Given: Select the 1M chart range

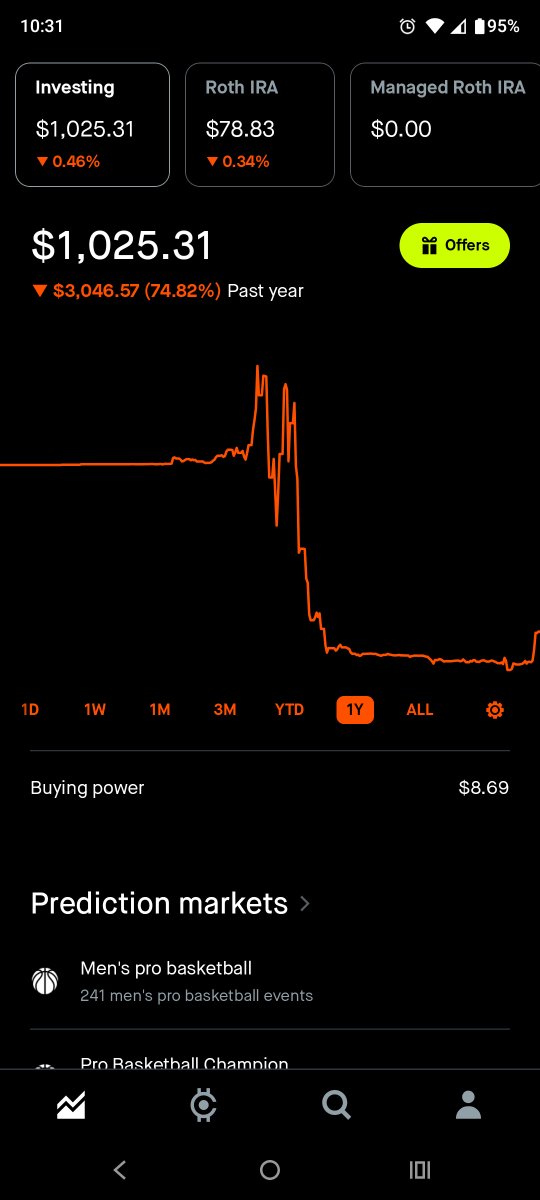Looking at the screenshot, I should (160, 710).
